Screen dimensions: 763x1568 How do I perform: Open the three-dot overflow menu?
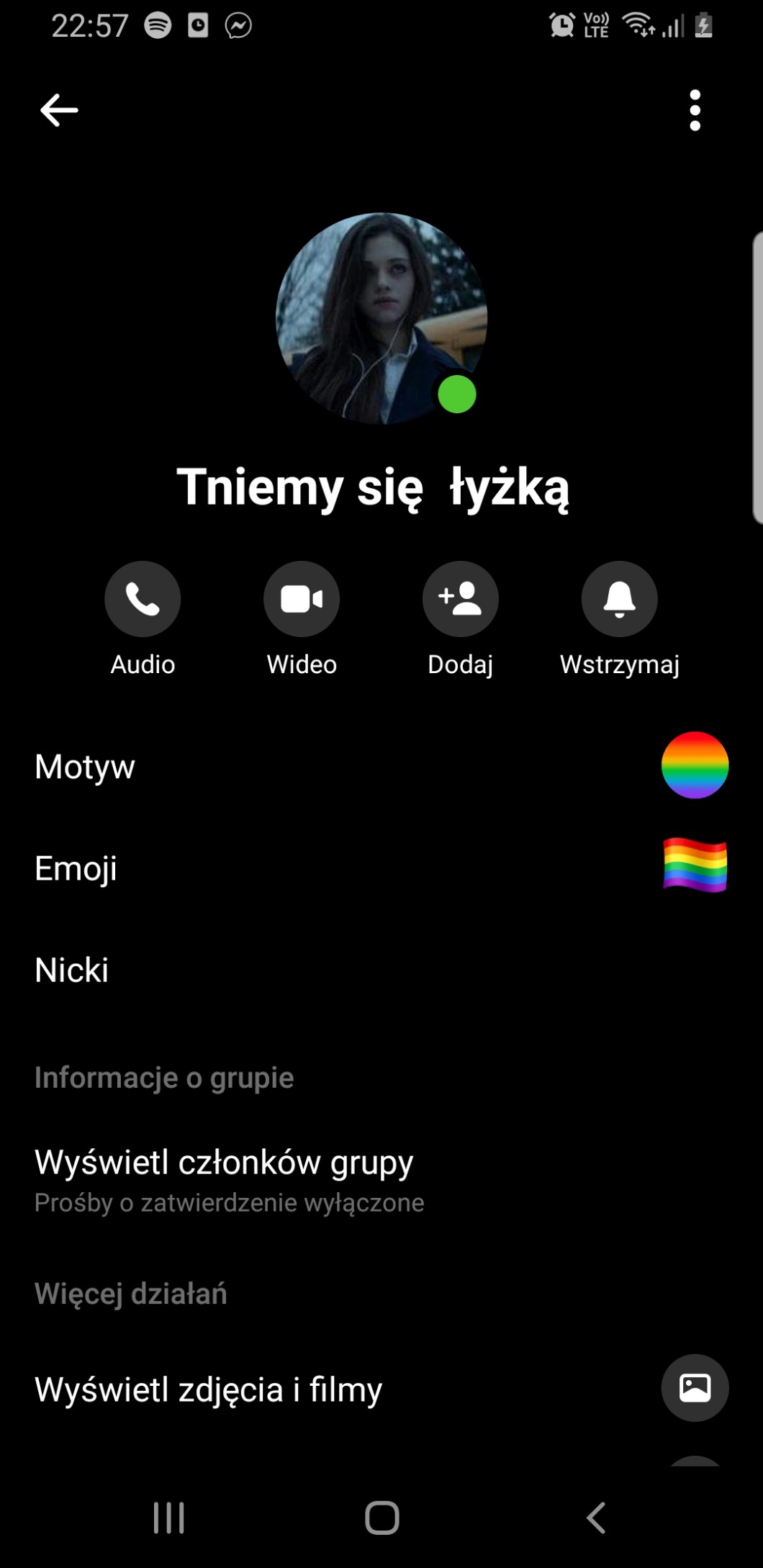pyautogui.click(x=695, y=110)
